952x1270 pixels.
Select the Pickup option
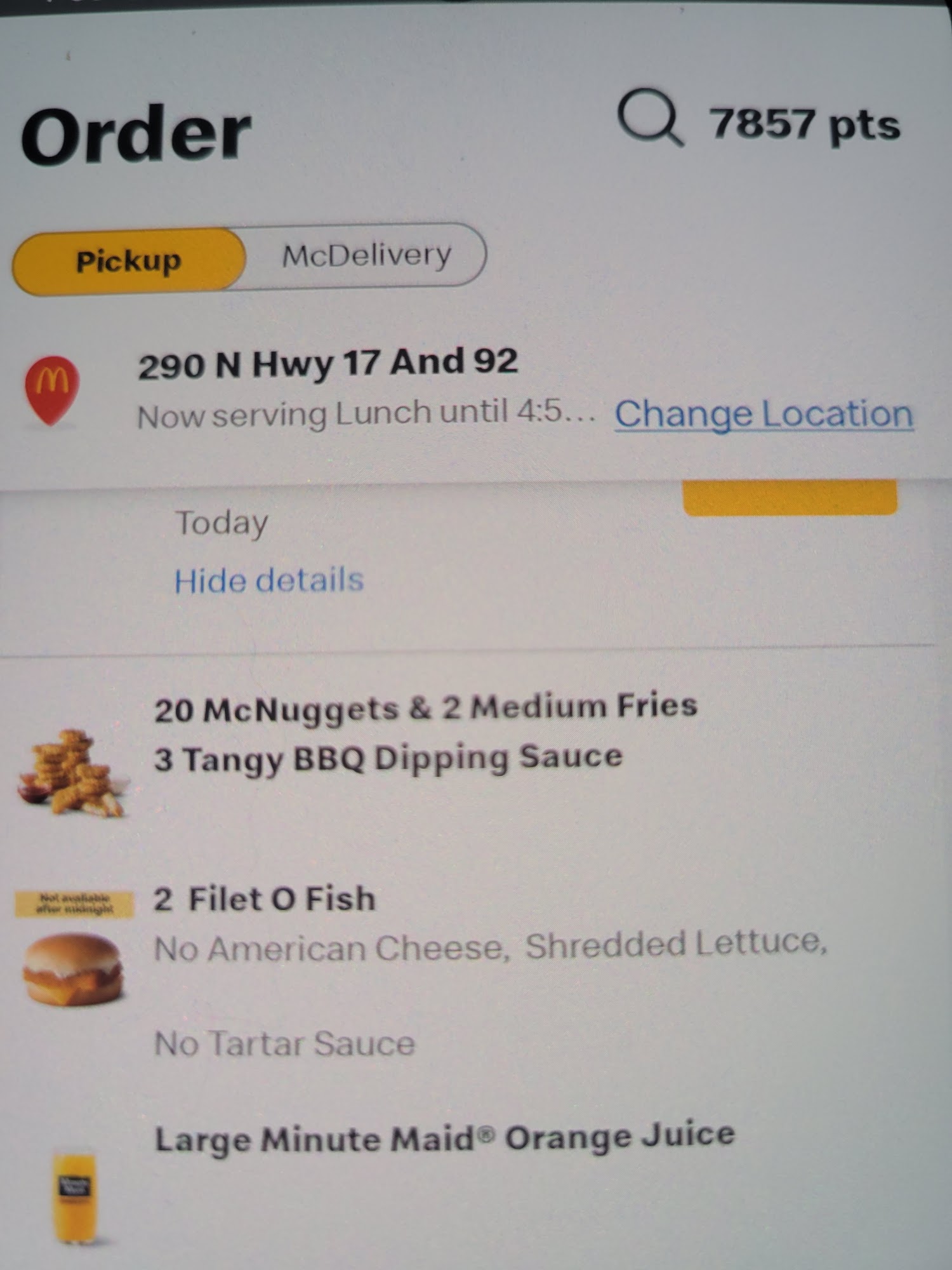[x=129, y=261]
